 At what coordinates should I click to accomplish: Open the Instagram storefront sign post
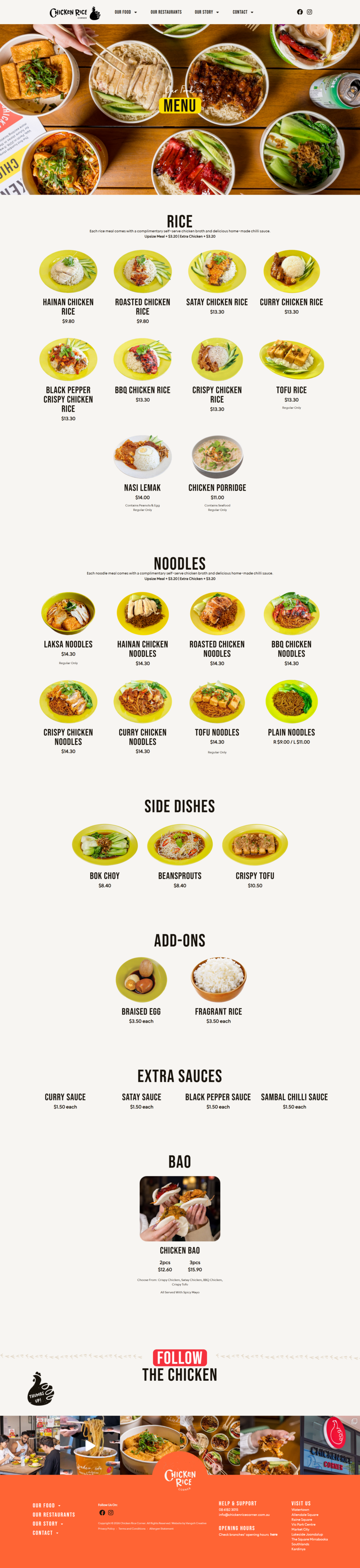(x=330, y=1445)
